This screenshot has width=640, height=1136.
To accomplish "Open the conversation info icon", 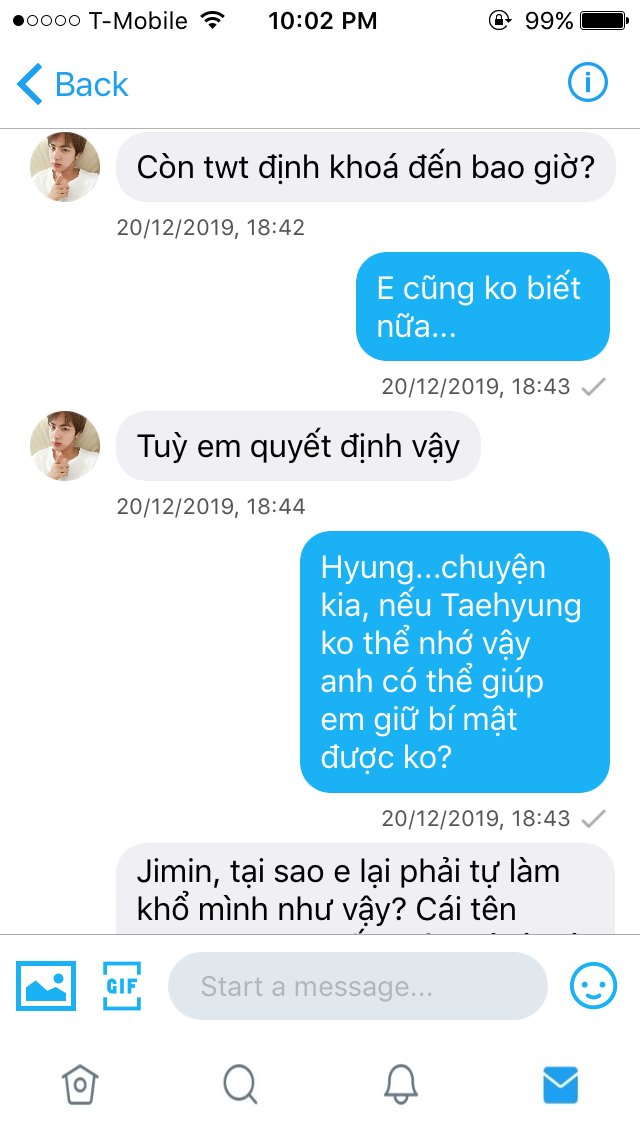I will pyautogui.click(x=587, y=83).
